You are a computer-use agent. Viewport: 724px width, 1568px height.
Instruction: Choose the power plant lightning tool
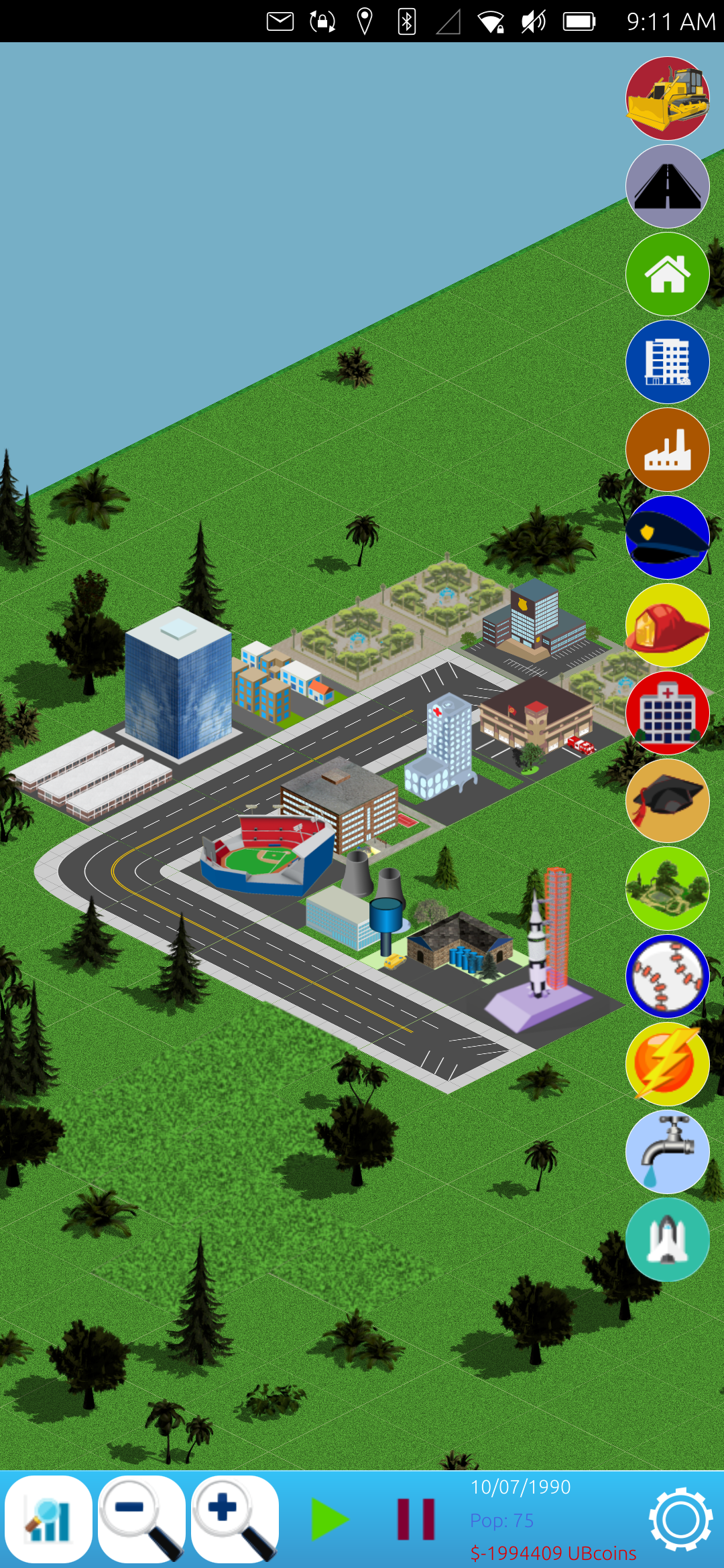(667, 1064)
